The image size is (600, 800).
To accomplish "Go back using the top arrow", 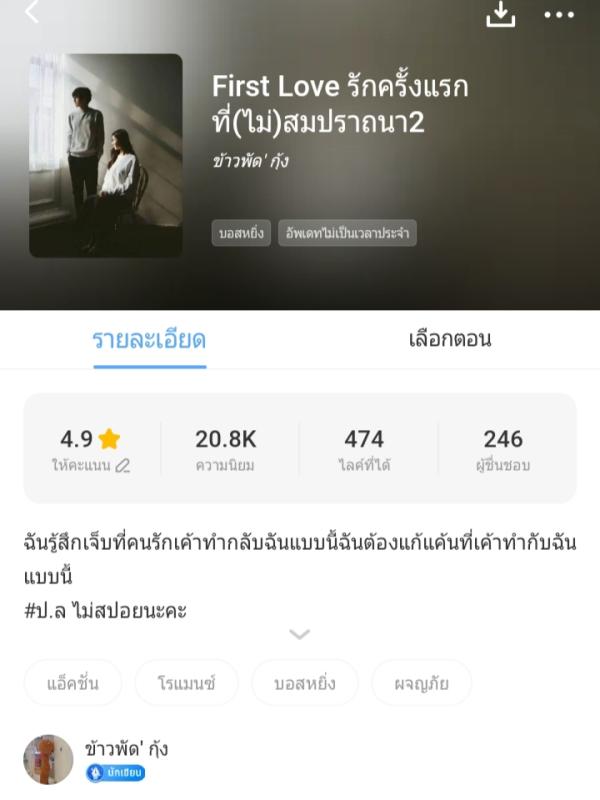I will click(x=32, y=12).
